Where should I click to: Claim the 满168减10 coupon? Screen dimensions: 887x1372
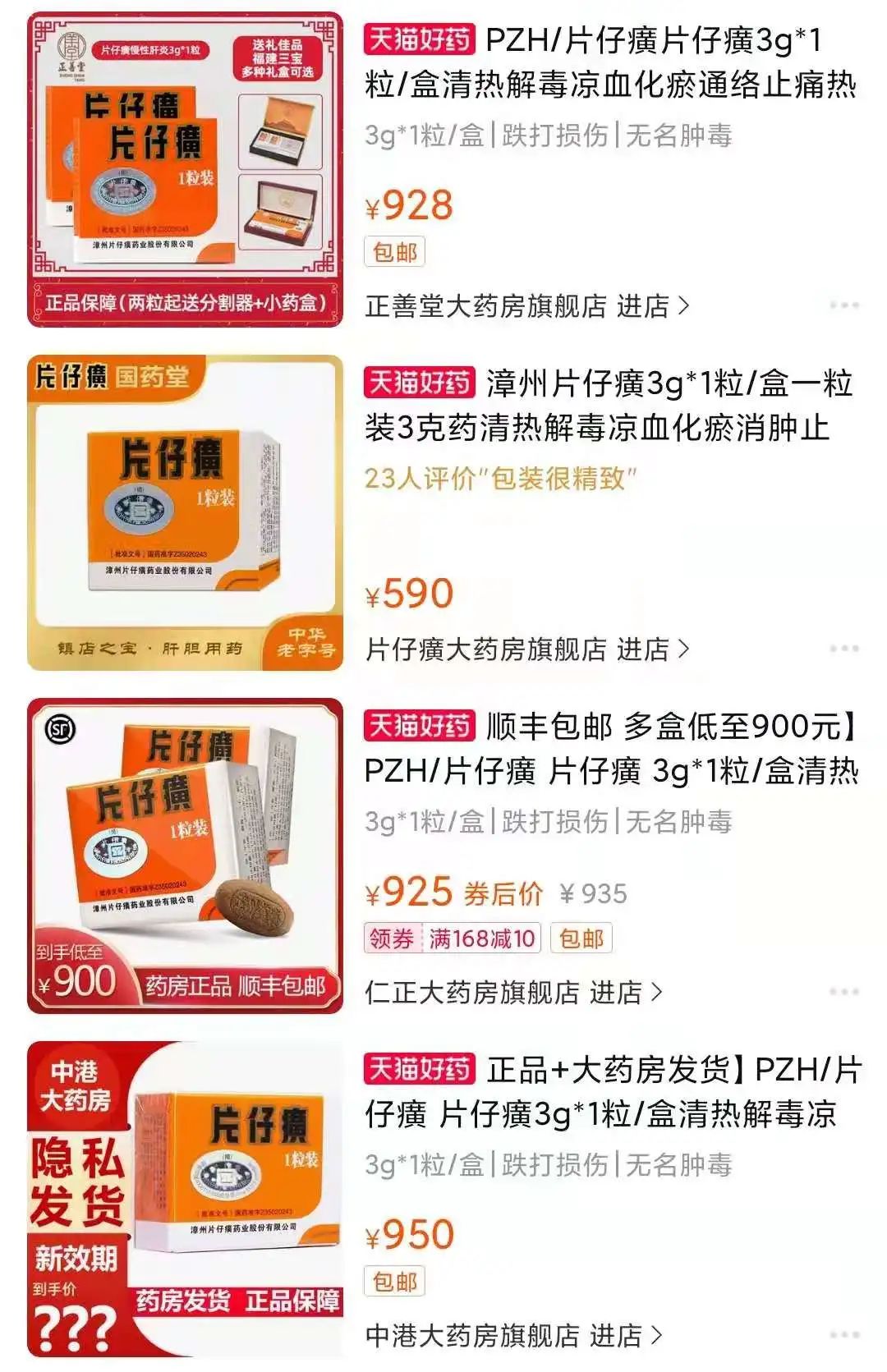coord(453,938)
